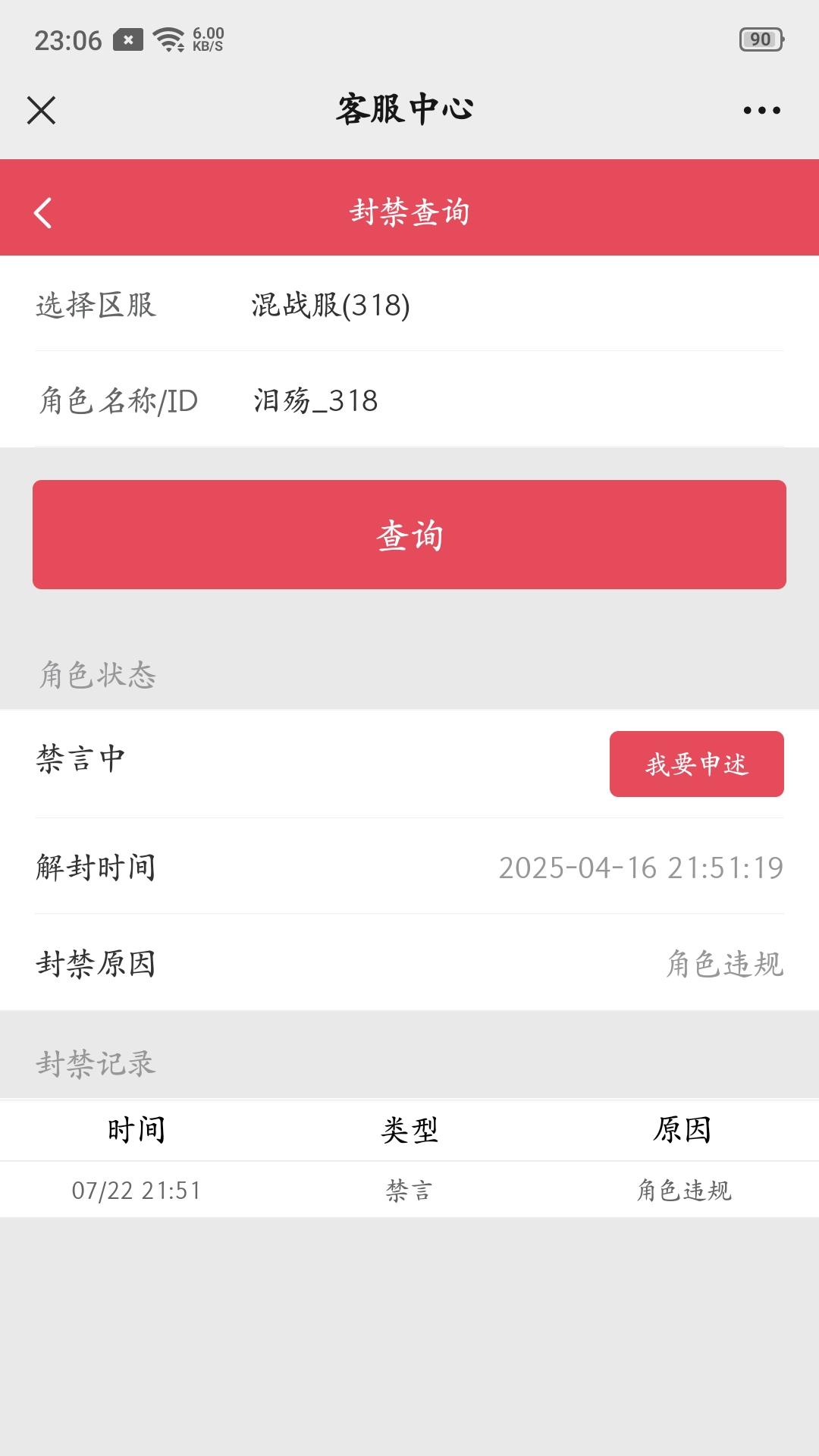Open the three-dot overflow menu
This screenshot has width=819, height=1456.
[761, 110]
